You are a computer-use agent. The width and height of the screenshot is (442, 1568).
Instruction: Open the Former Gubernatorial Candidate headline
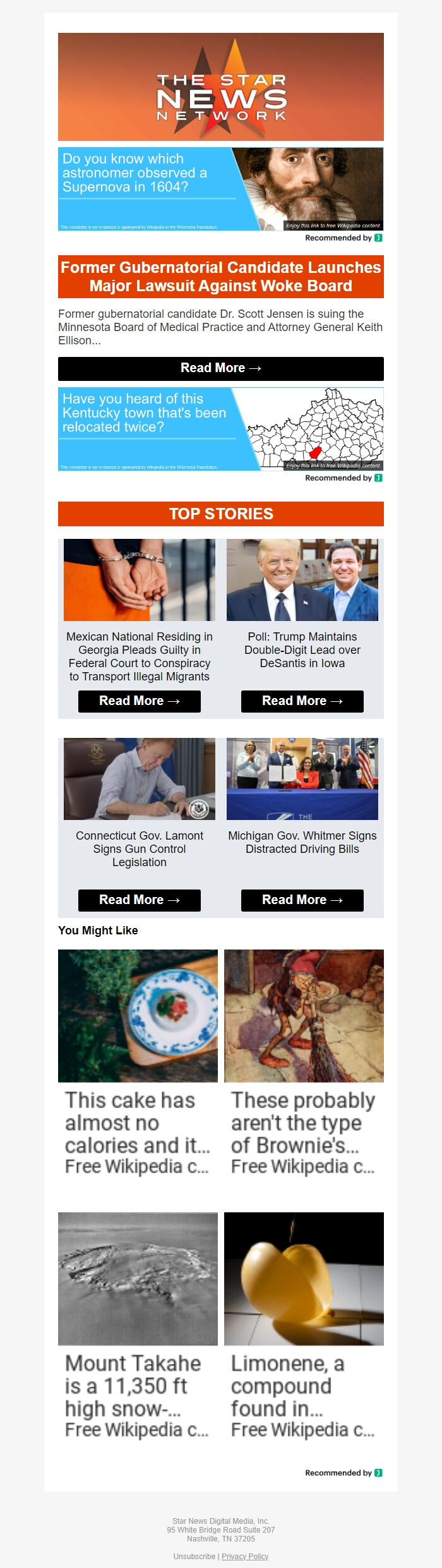(220, 277)
